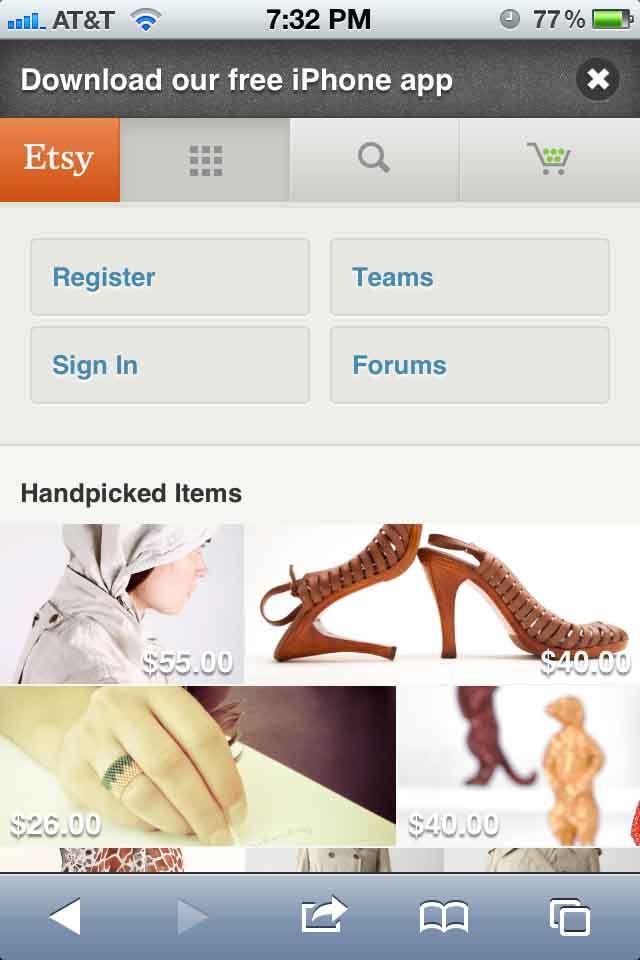Tap the Register button

[170, 277]
